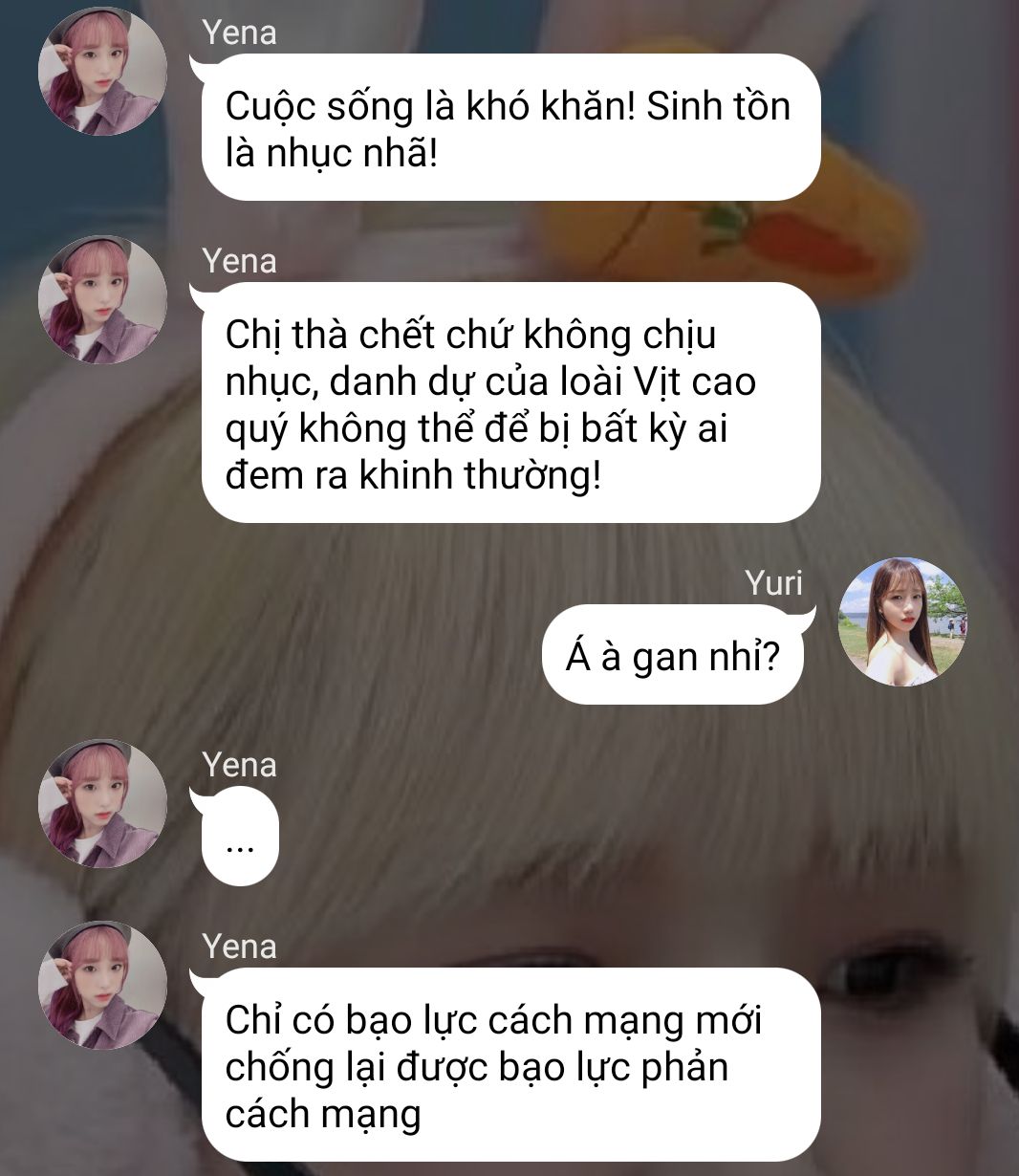Image resolution: width=1019 pixels, height=1176 pixels.
Task: Open Yena's avatar next to the "..." message
Action: [x=102, y=803]
